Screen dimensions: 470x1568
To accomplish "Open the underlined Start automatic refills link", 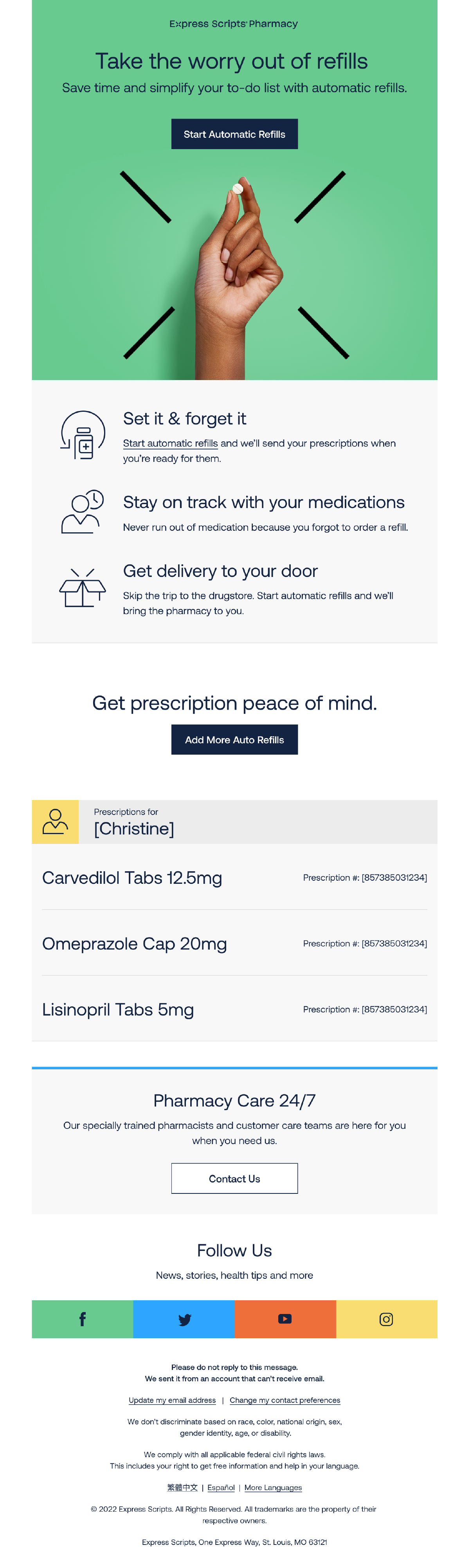I will click(170, 443).
